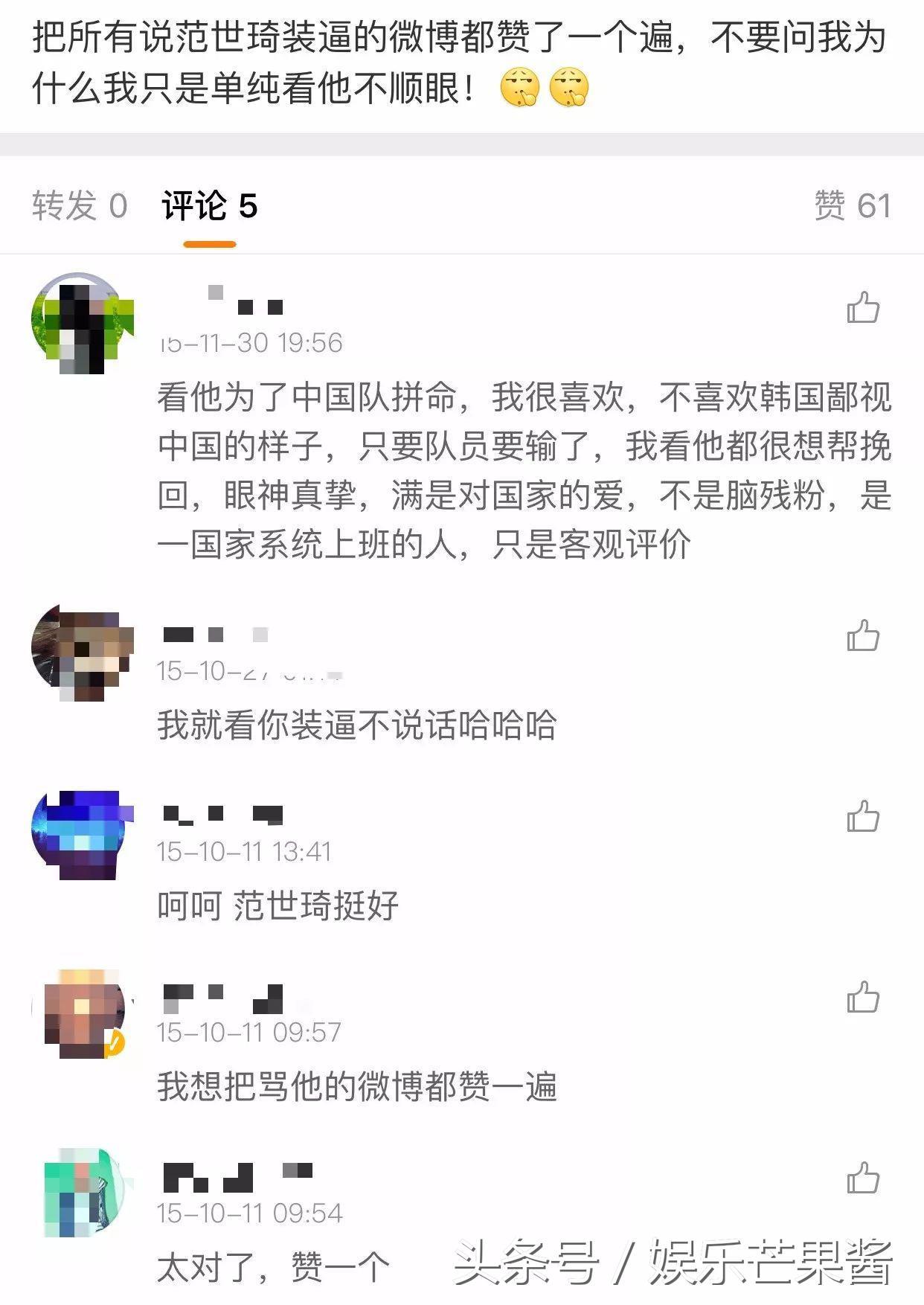The image size is (924, 1305).
Task: Open the 赞 61 likes list
Action: tap(852, 205)
